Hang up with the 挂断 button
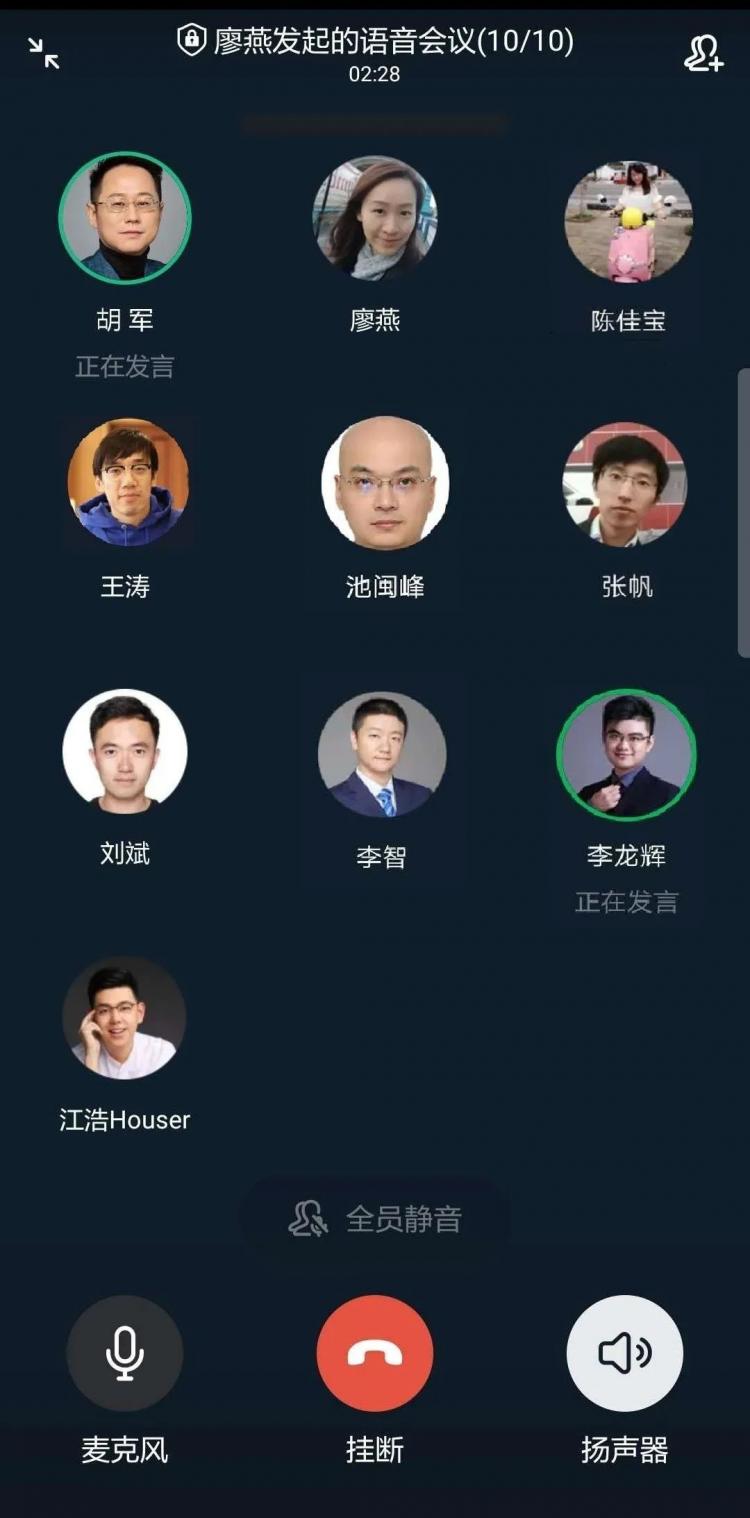750x1518 pixels. pos(375,1353)
